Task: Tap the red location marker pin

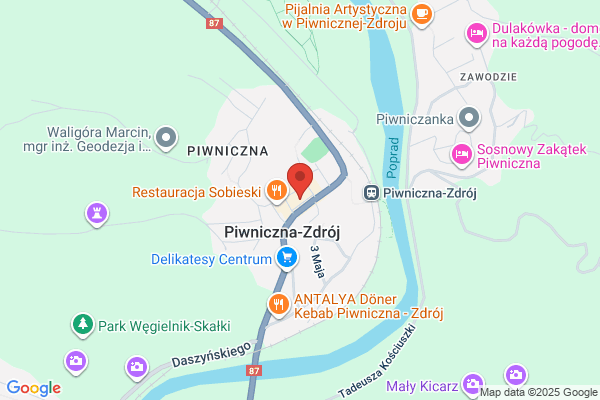Action: coord(300,181)
